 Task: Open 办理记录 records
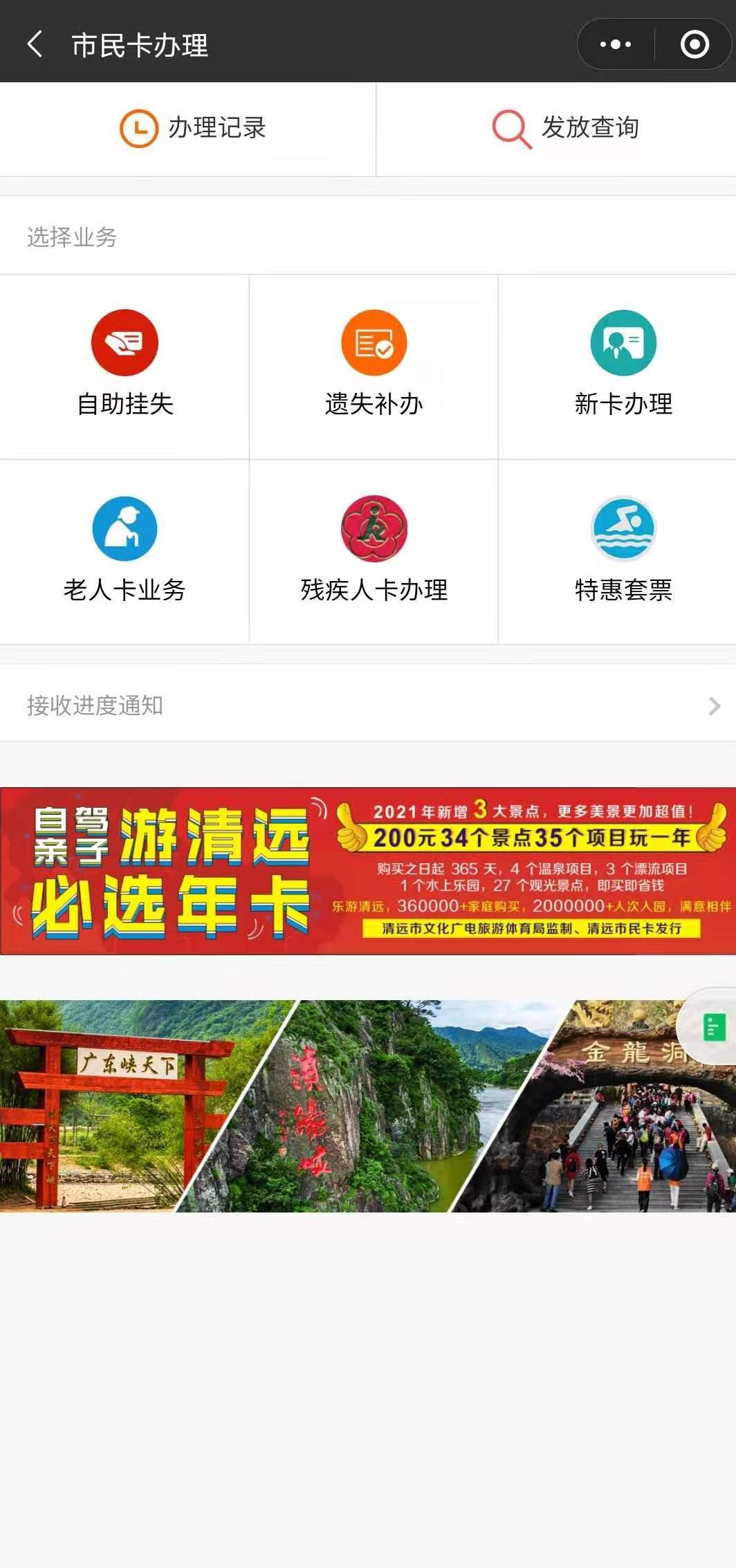(x=192, y=128)
